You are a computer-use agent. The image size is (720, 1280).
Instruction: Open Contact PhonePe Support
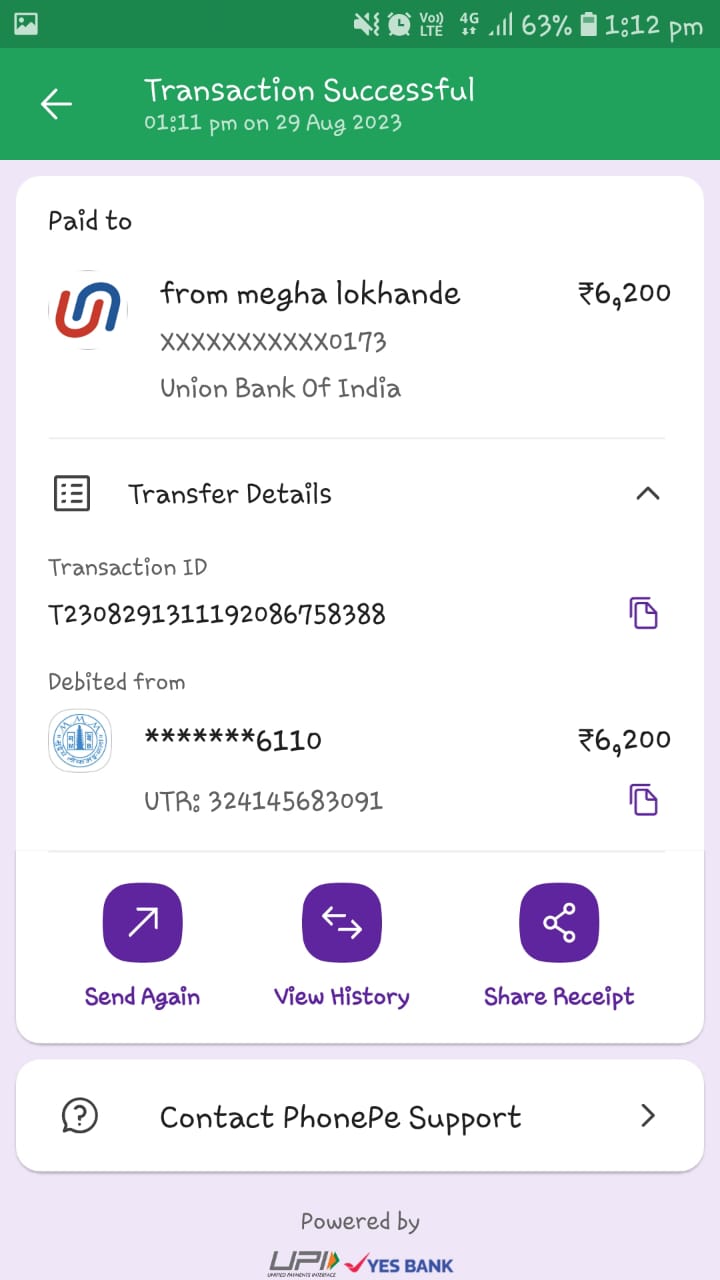click(360, 1116)
